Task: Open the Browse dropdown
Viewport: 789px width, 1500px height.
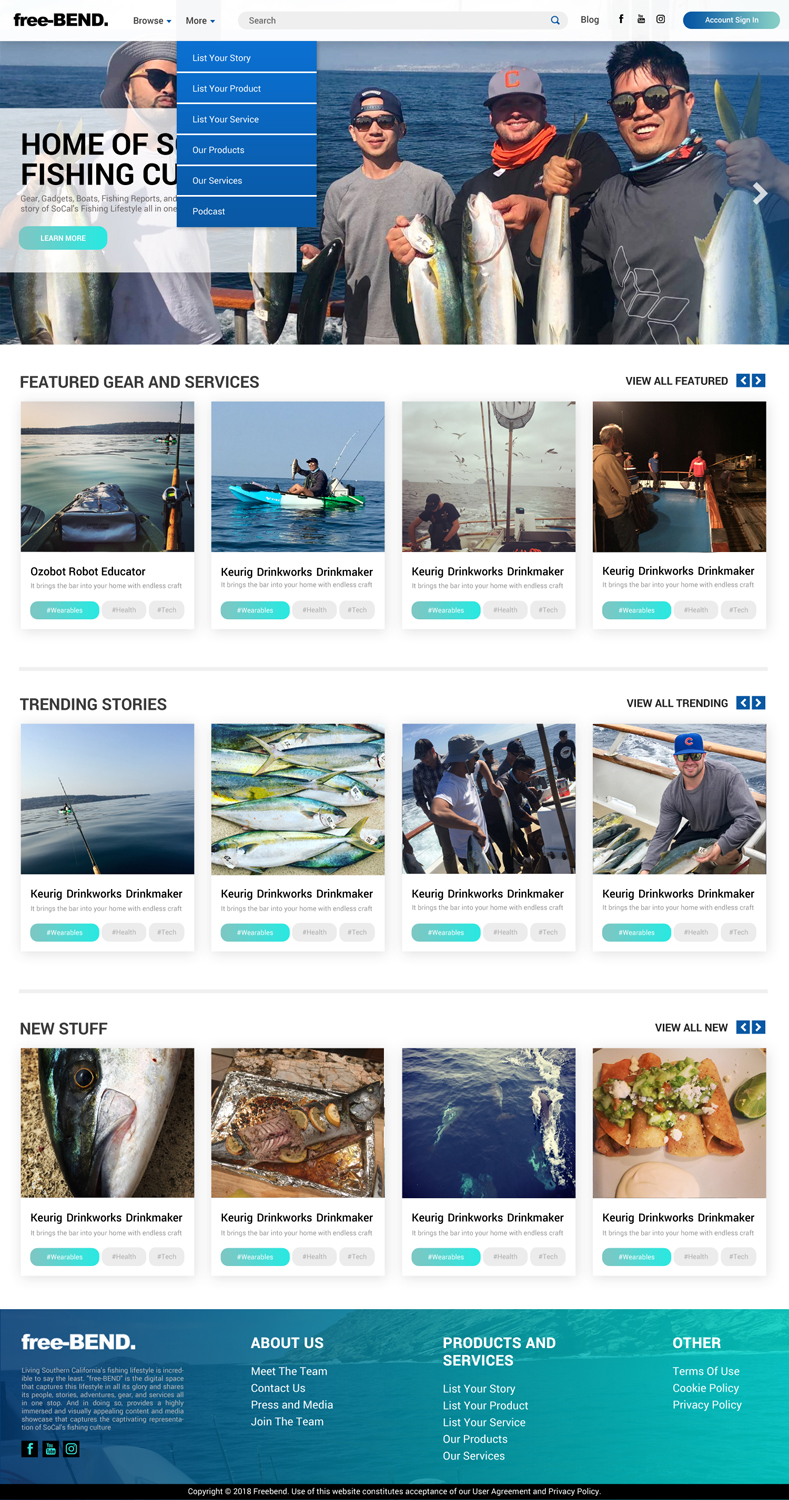Action: (x=152, y=20)
